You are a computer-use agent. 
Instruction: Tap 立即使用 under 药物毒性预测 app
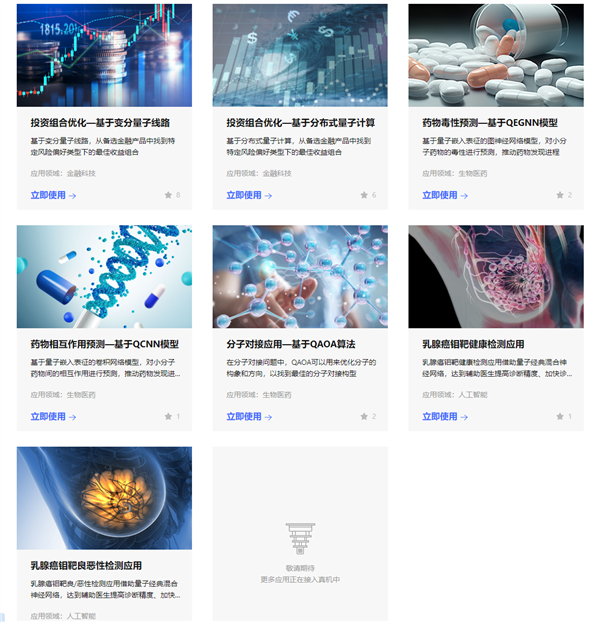(445, 195)
